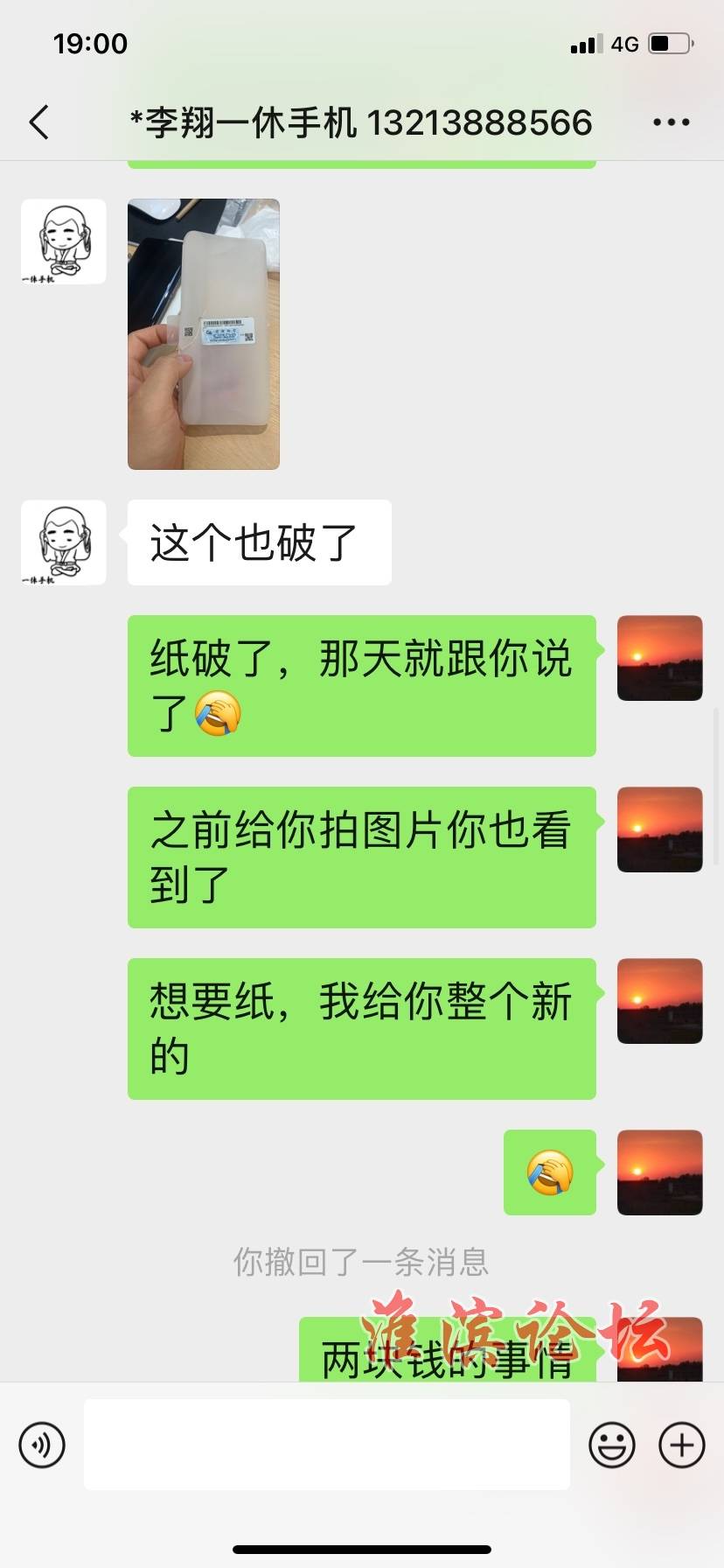Open chat info via three-dot menu

pyautogui.click(x=671, y=122)
